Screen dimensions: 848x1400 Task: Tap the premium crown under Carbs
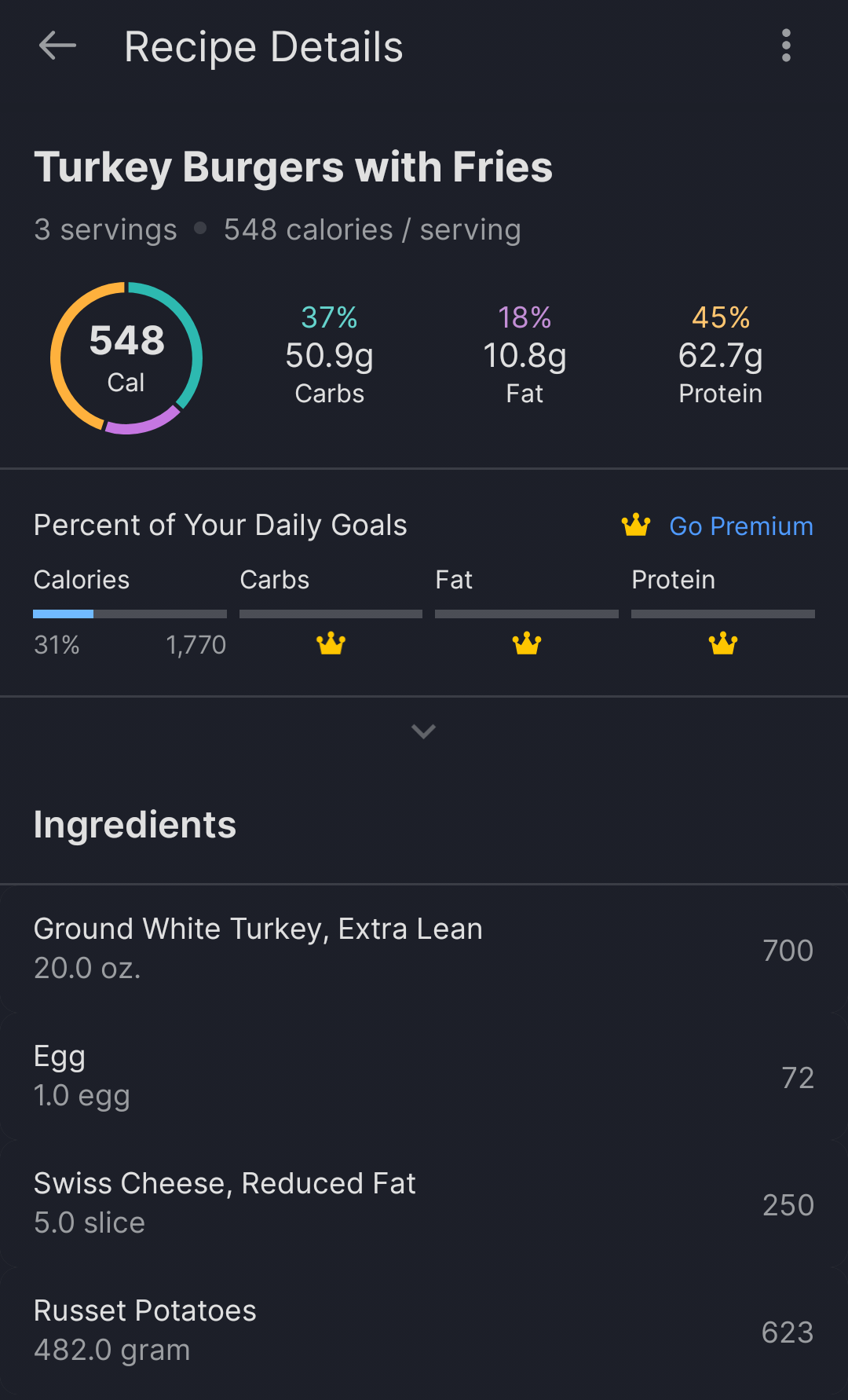(x=331, y=643)
